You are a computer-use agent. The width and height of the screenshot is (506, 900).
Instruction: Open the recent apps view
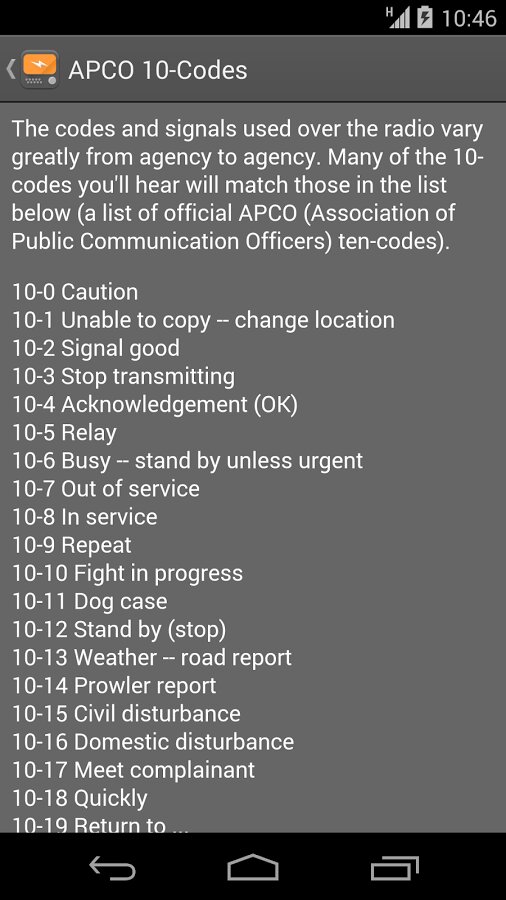pyautogui.click(x=394, y=867)
